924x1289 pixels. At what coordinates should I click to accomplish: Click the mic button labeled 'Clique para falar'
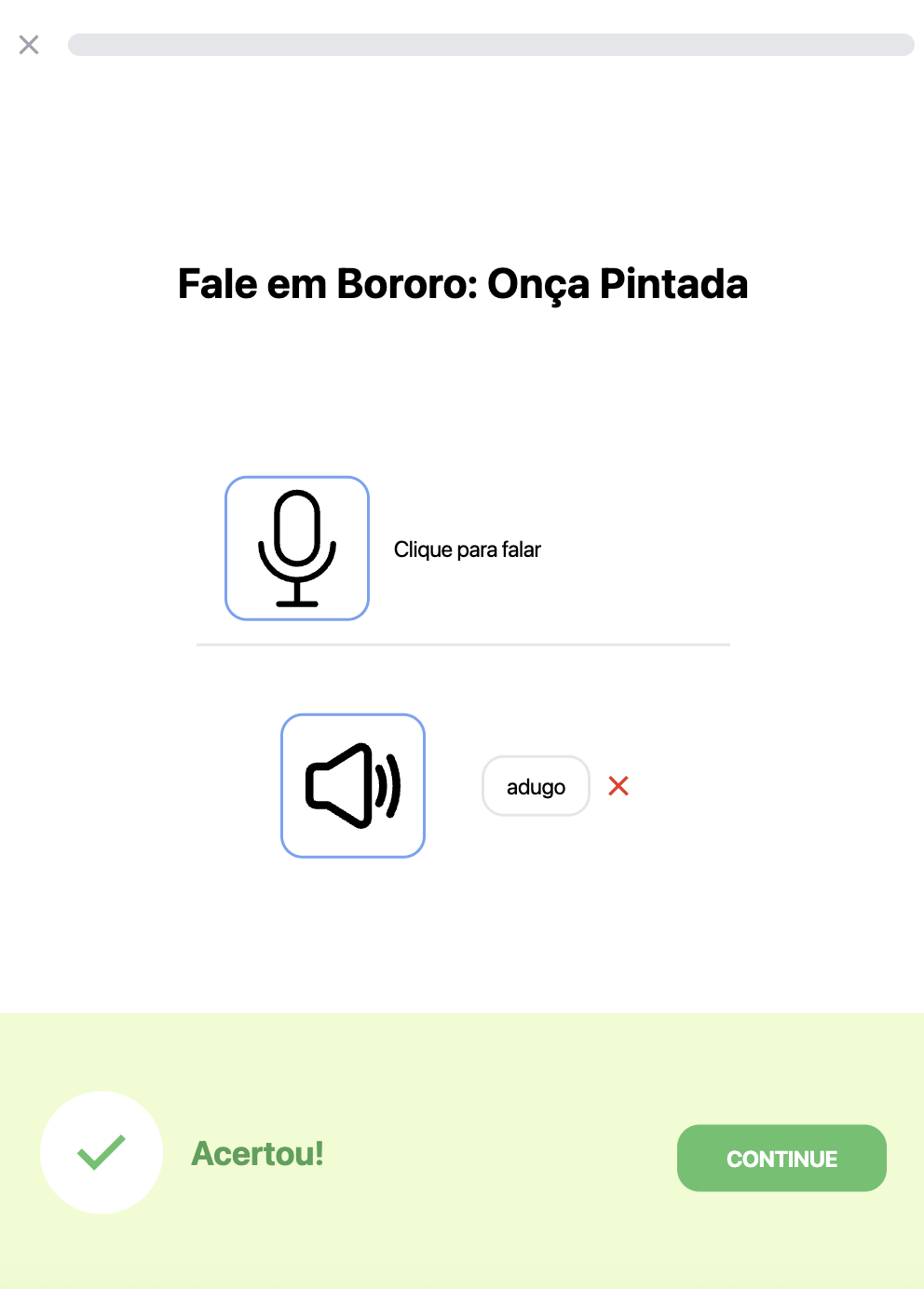click(x=296, y=548)
